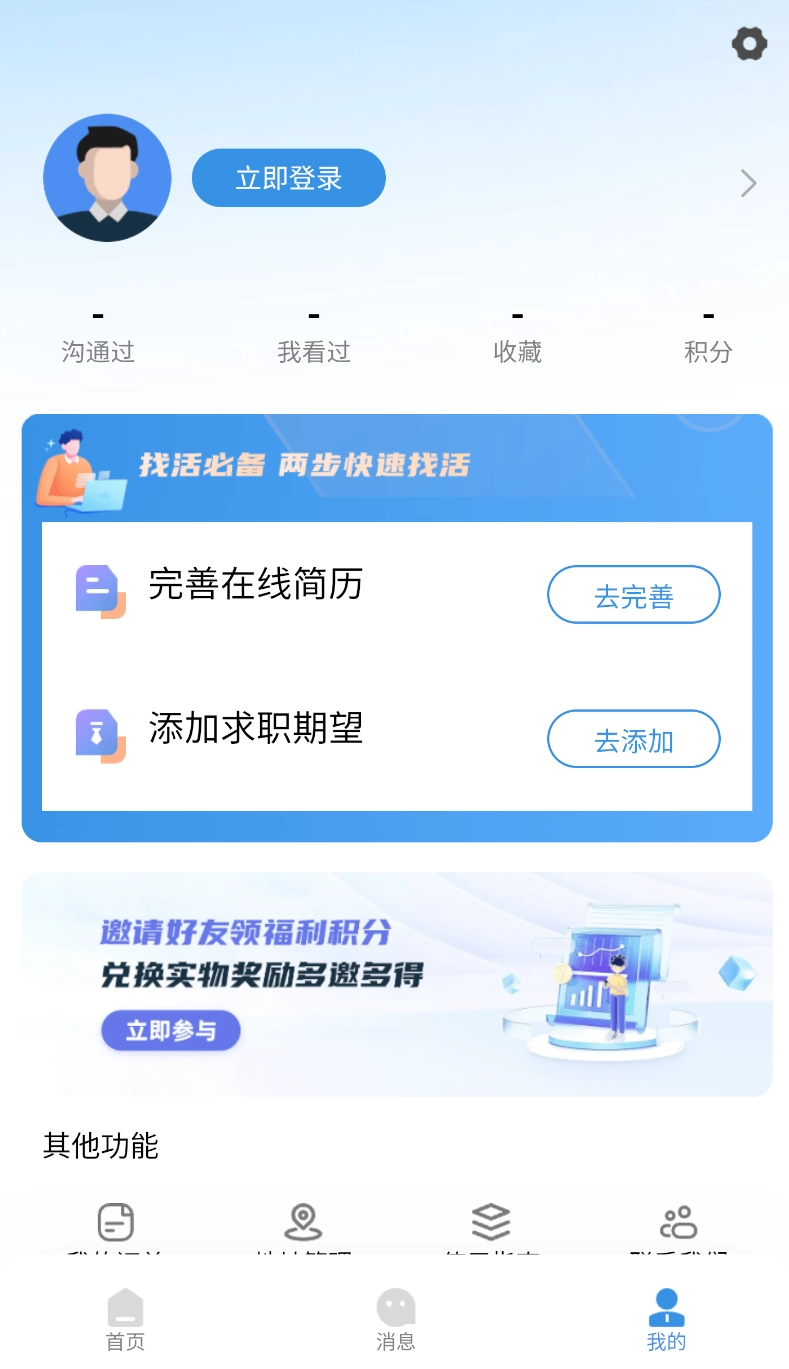Image resolution: width=789 pixels, height=1369 pixels.
Task: Tap the contact people icon under 其他功能
Action: coord(677,1220)
